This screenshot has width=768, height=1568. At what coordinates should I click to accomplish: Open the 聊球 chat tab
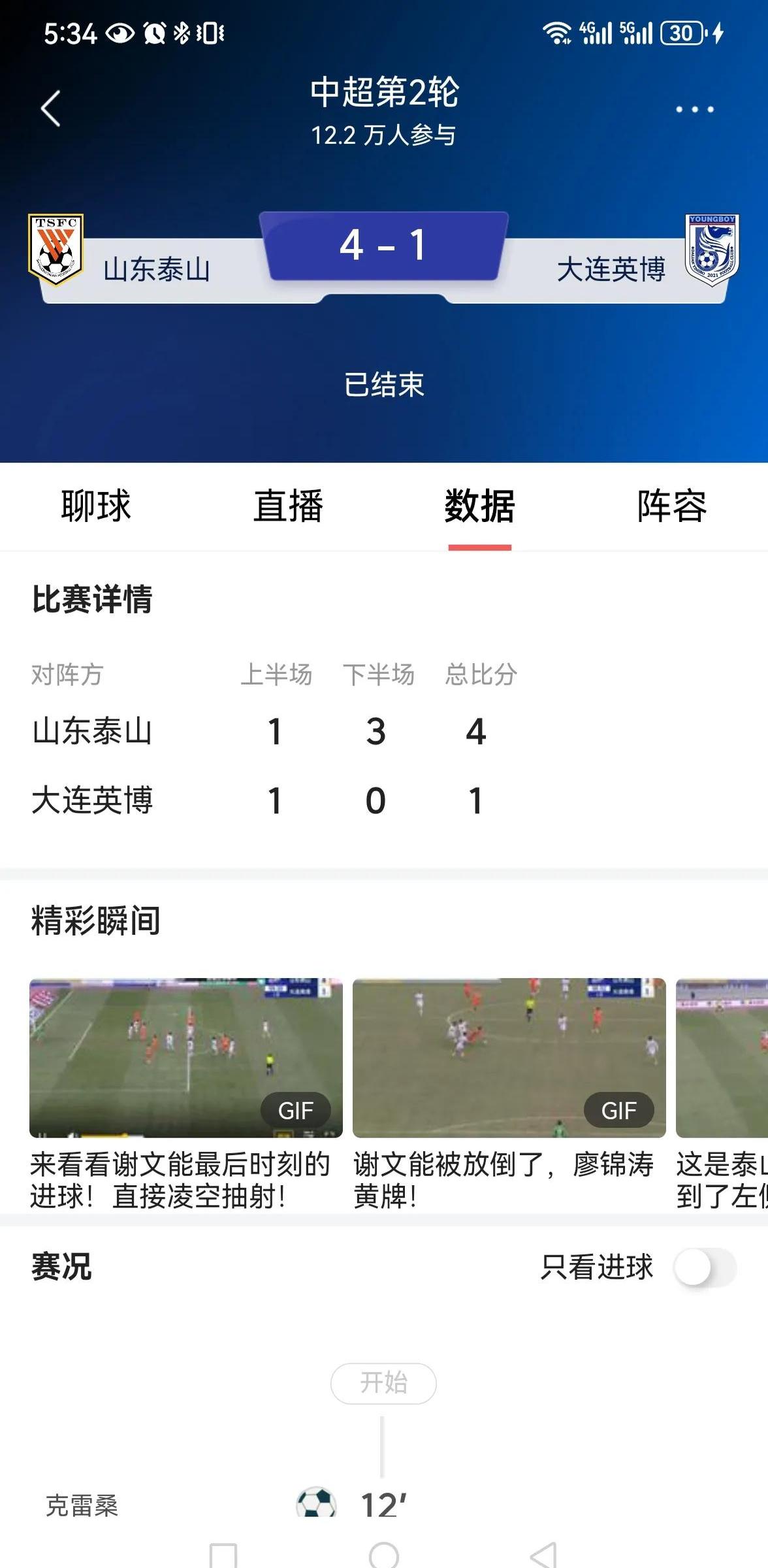click(x=95, y=506)
